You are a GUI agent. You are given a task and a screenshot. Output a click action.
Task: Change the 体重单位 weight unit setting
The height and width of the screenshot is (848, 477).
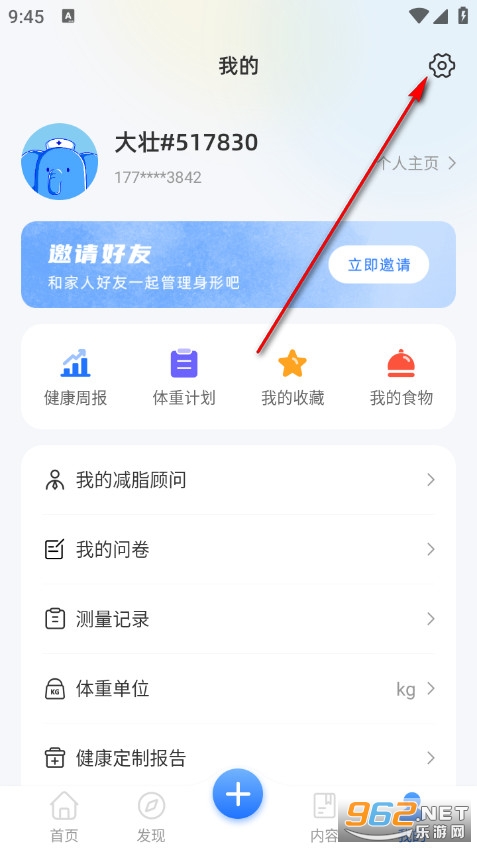[x=238, y=688]
